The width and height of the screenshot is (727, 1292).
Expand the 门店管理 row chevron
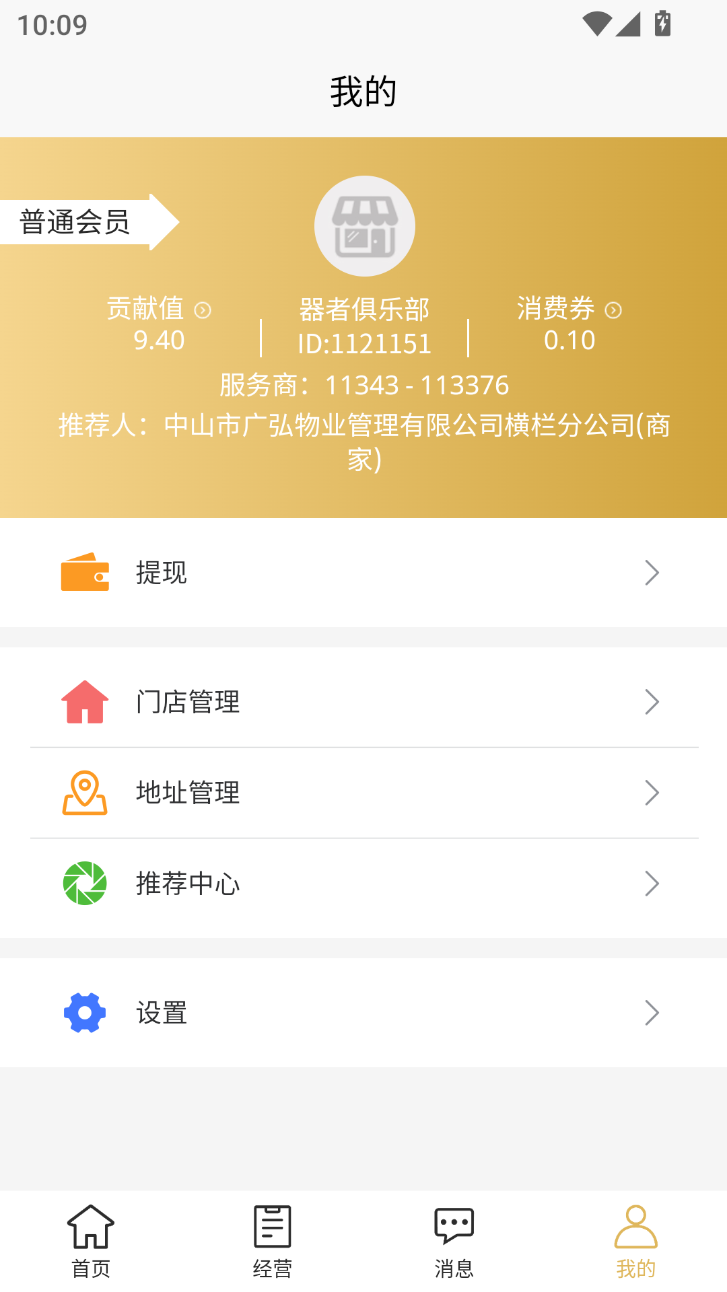tap(651, 702)
